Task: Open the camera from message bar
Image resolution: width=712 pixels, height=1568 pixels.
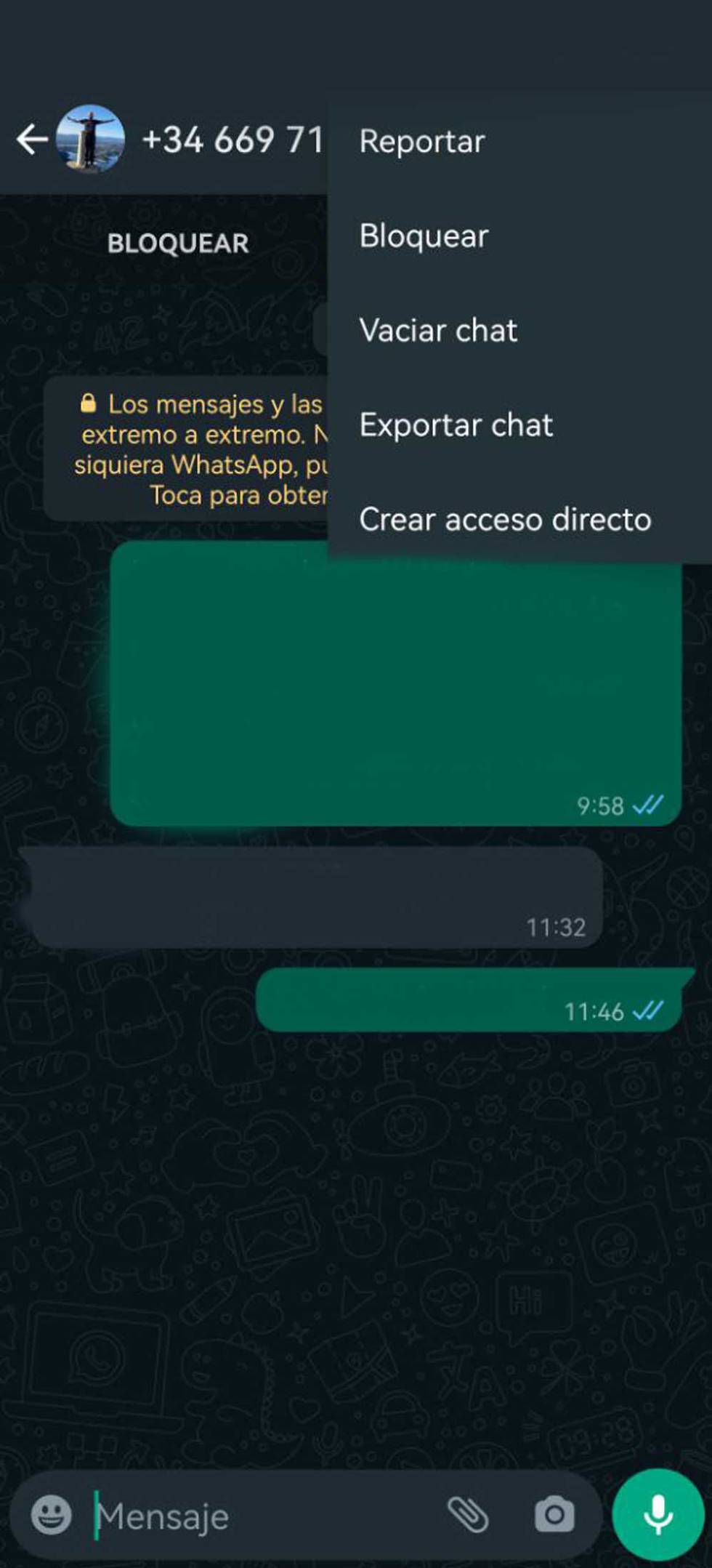Action: [554, 1516]
